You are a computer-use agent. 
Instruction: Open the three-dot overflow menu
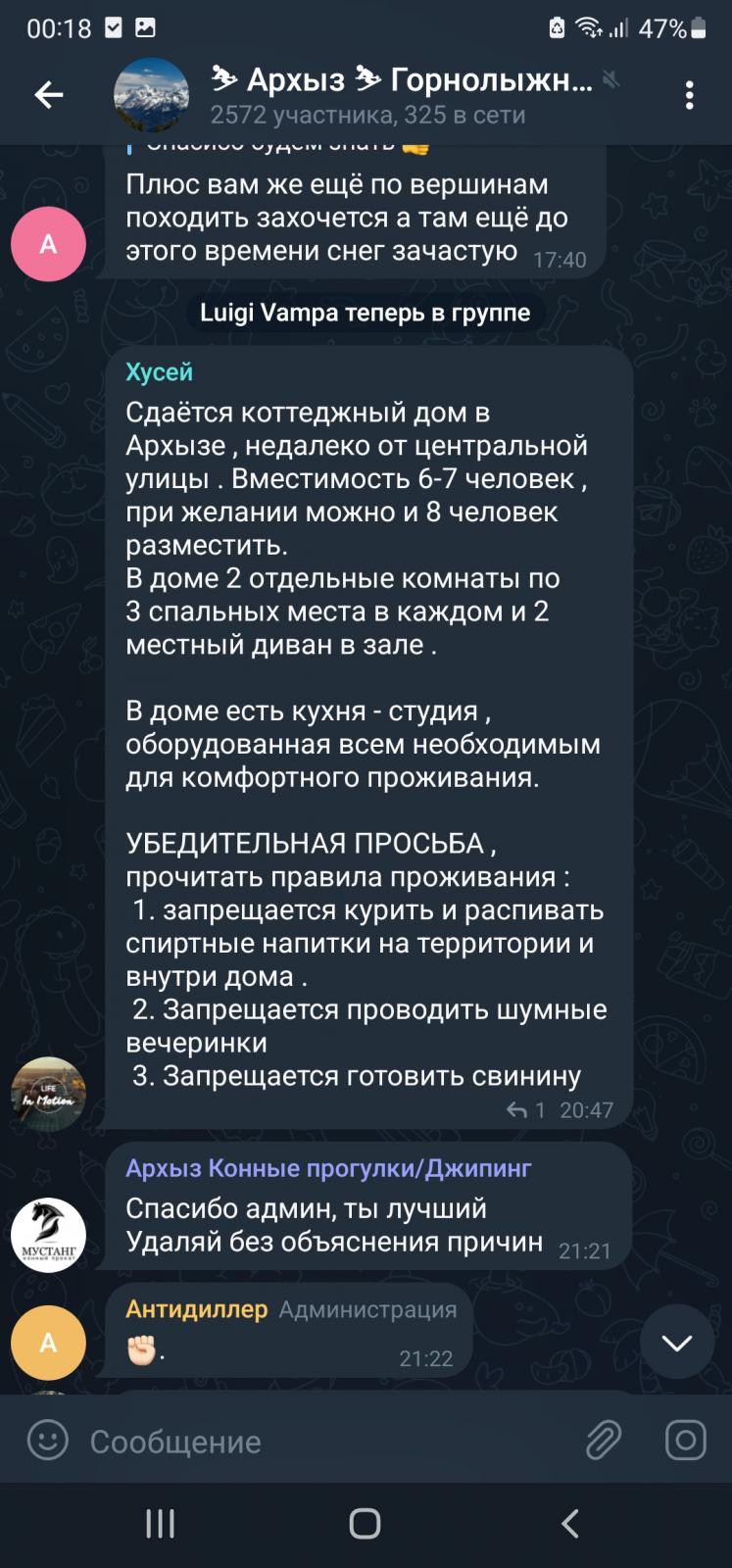(690, 95)
